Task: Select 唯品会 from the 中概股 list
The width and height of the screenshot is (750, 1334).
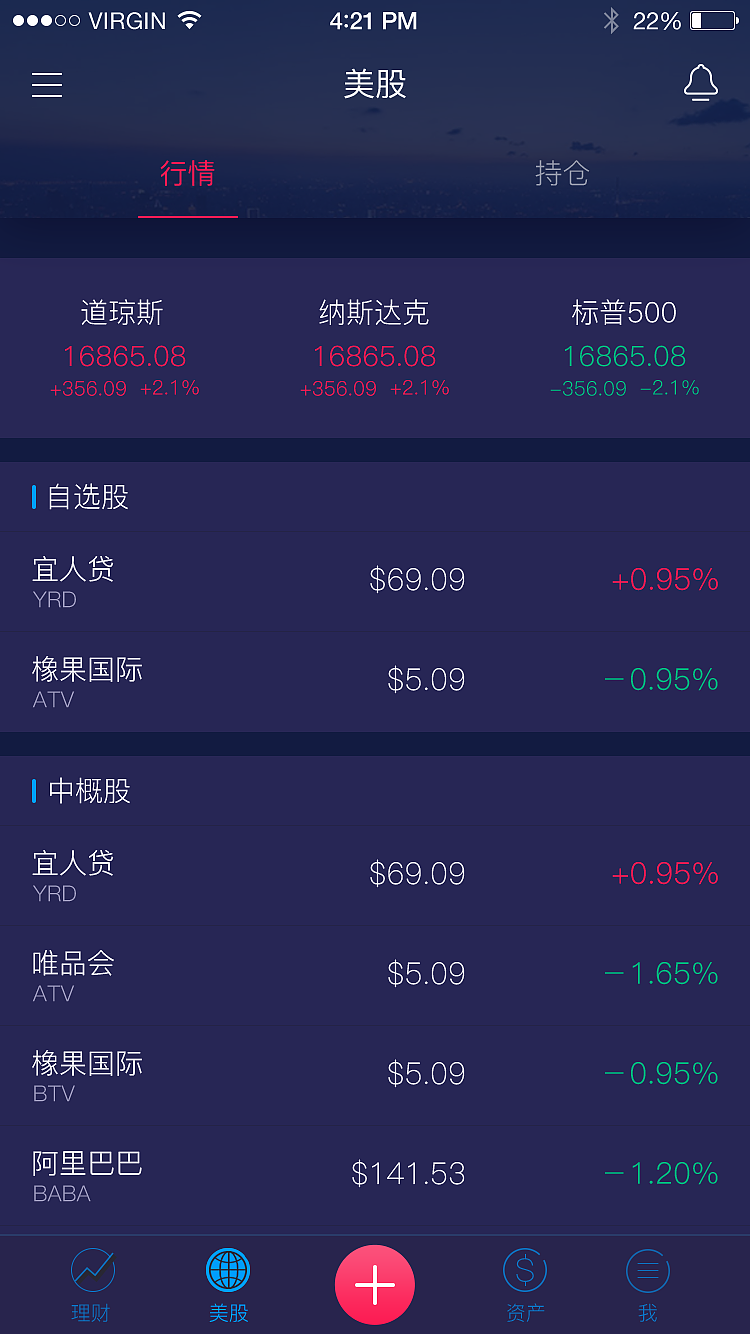Action: [x=375, y=973]
